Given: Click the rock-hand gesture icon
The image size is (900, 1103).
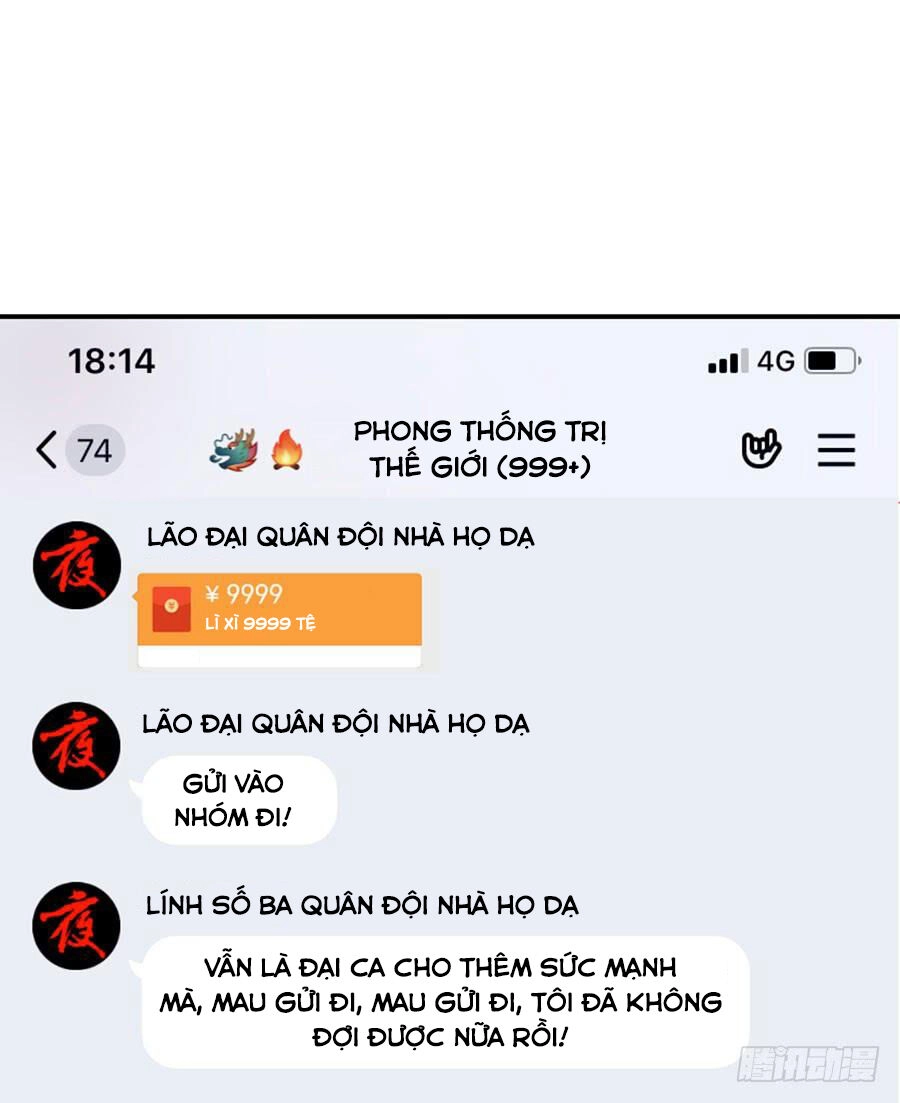Looking at the screenshot, I should click(762, 450).
